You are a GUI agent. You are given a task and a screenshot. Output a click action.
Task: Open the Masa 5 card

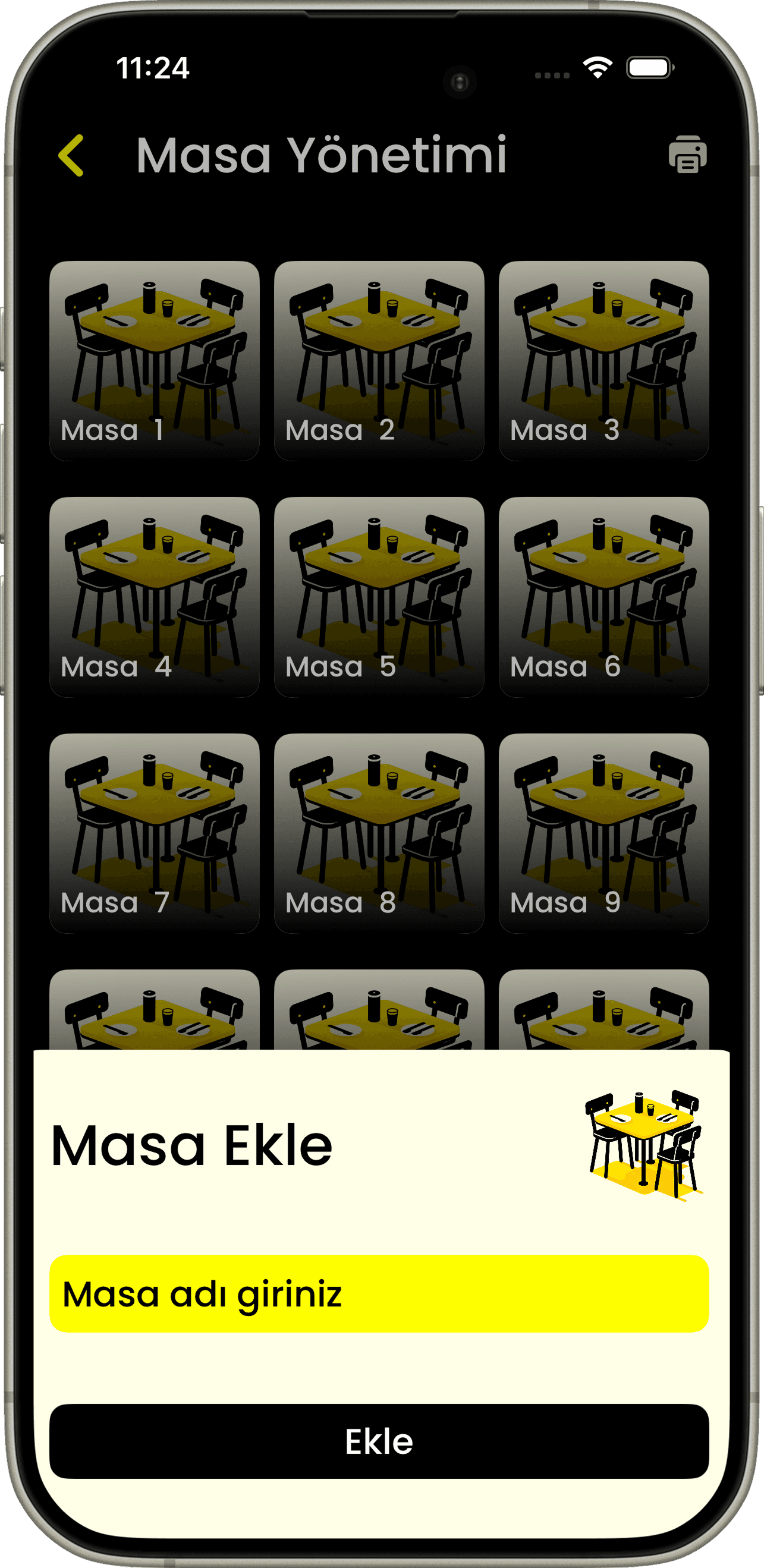[379, 597]
